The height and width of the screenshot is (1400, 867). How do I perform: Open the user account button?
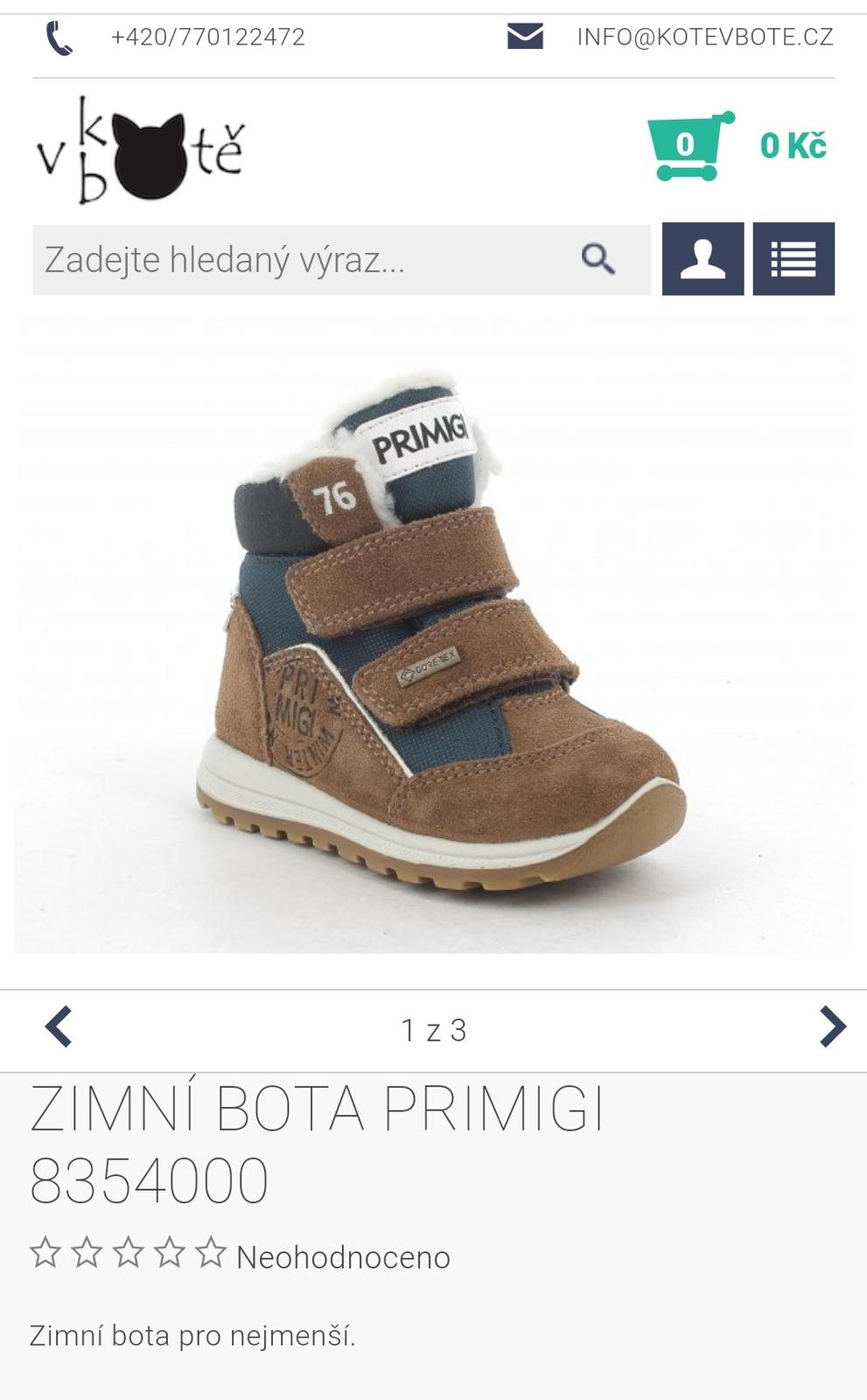click(x=703, y=259)
